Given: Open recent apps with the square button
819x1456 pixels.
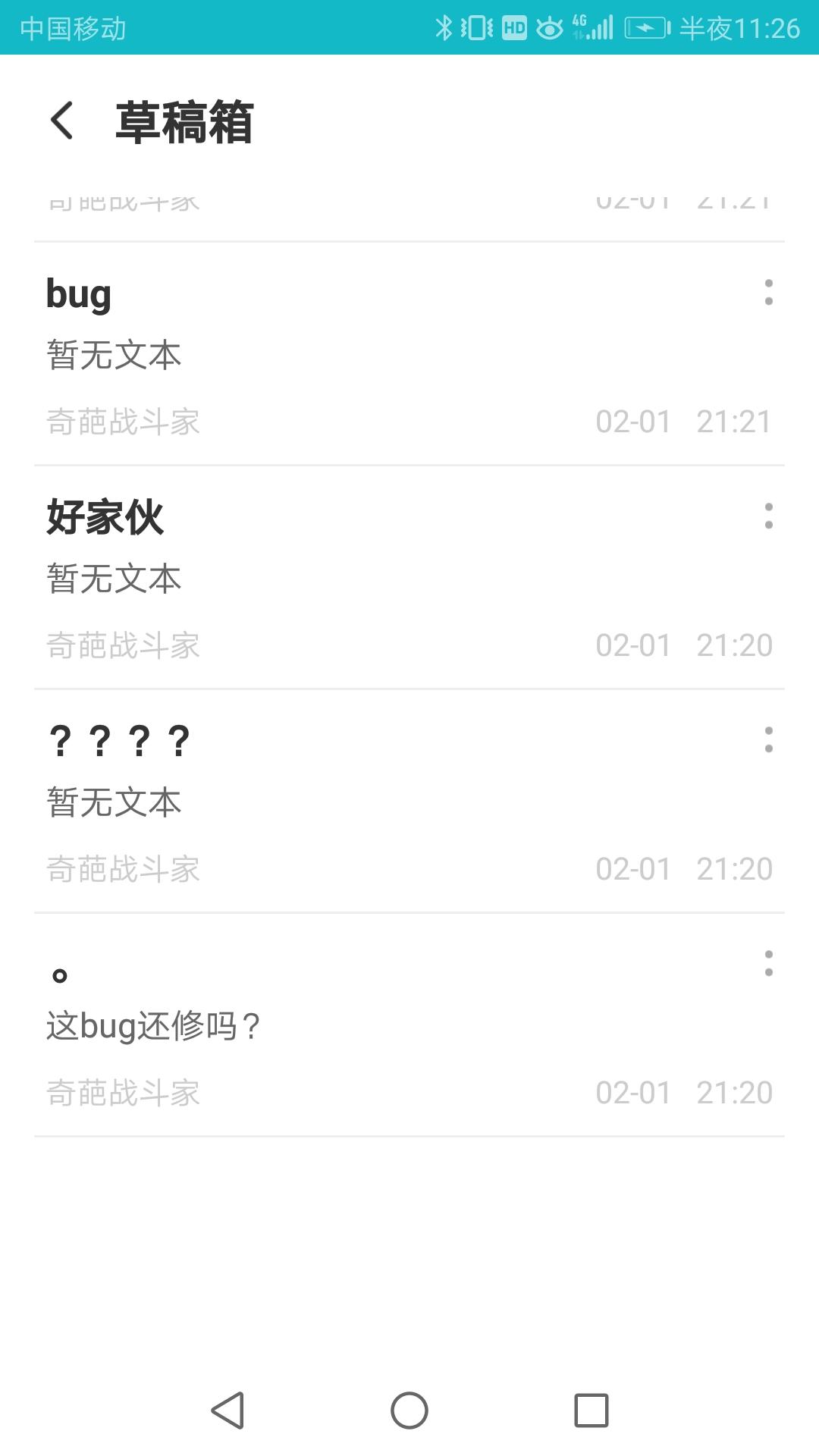Looking at the screenshot, I should (x=591, y=1410).
